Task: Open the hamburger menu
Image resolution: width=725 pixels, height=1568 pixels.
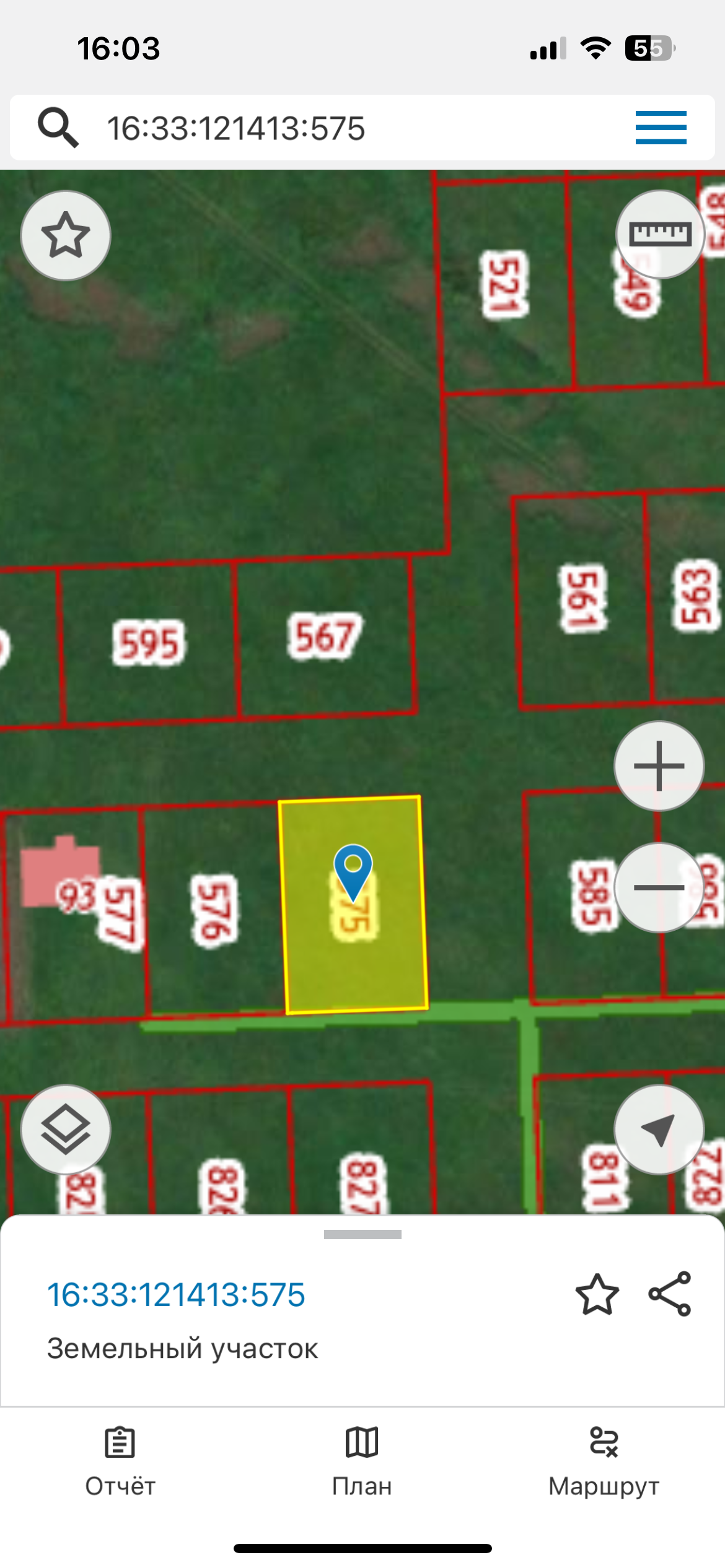Action: [x=661, y=128]
